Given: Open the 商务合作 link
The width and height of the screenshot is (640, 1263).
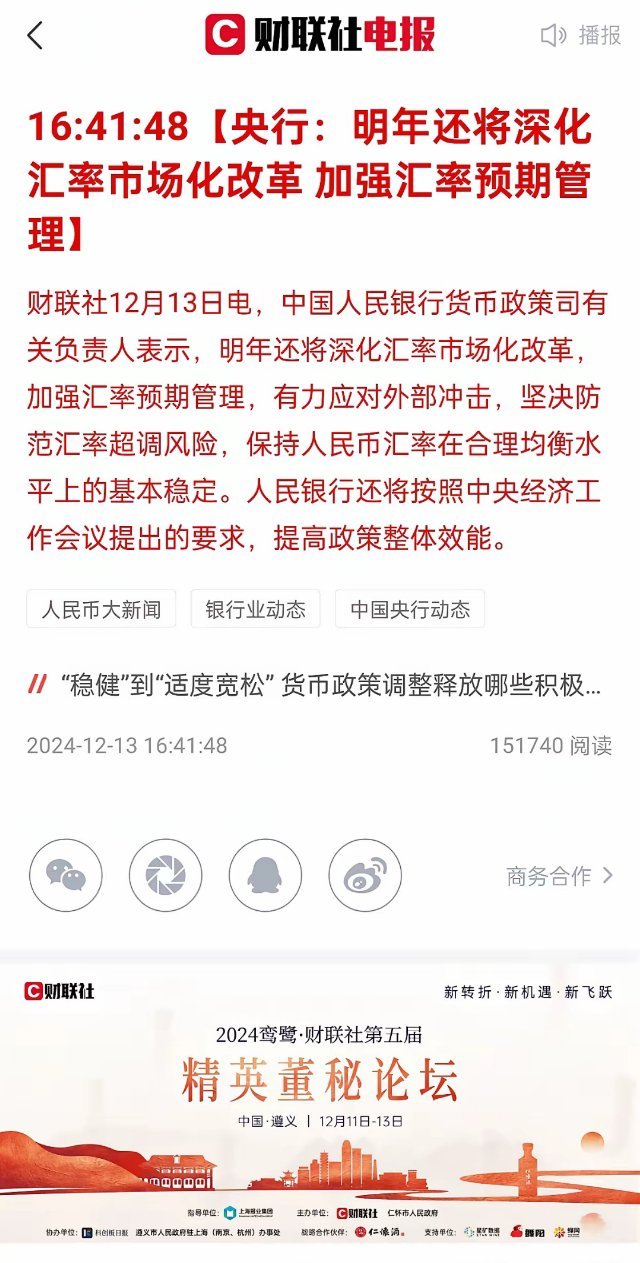Looking at the screenshot, I should [x=560, y=877].
